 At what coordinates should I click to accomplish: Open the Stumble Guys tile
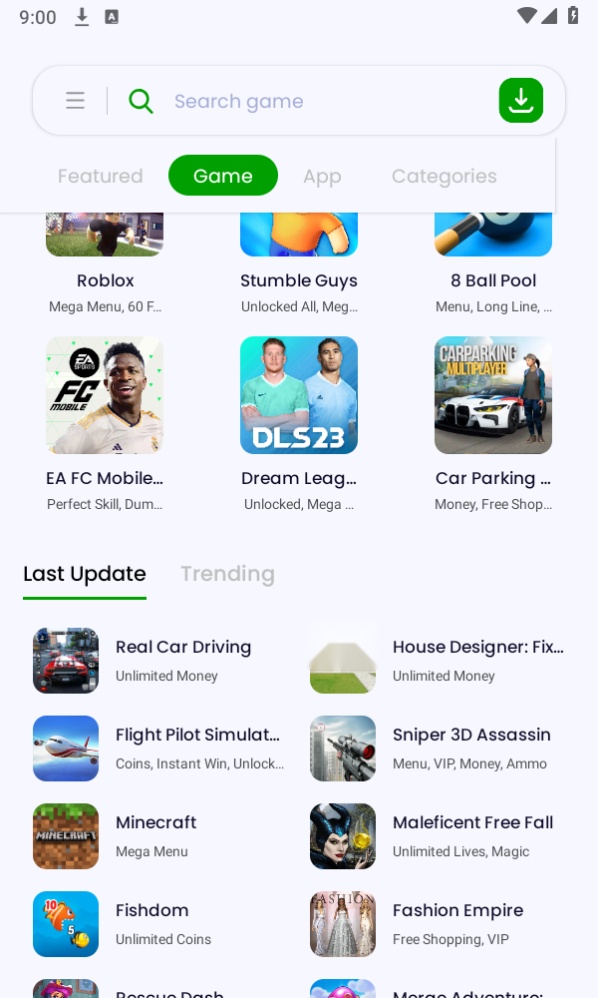pyautogui.click(x=299, y=265)
